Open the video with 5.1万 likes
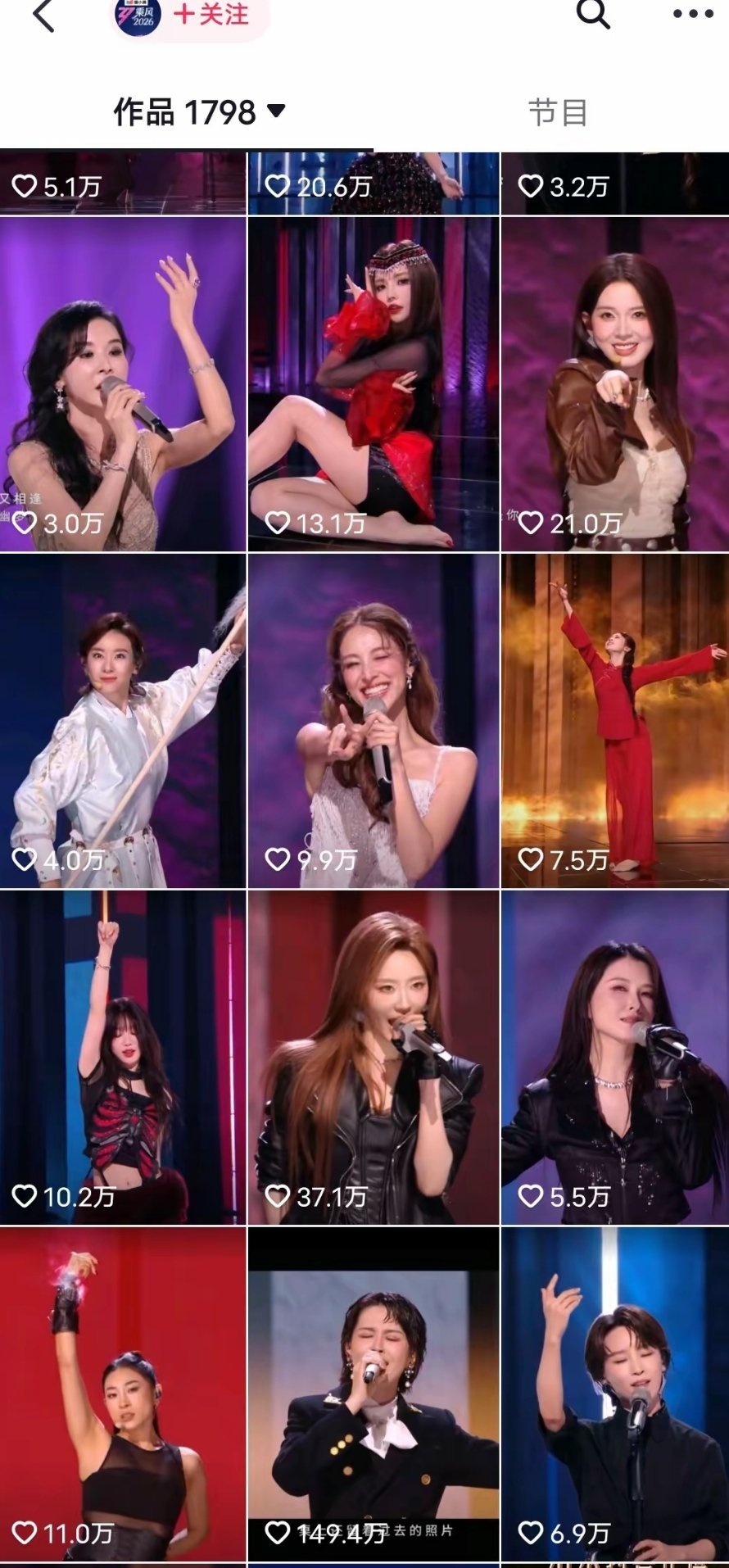The height and width of the screenshot is (1568, 729). pos(123,183)
